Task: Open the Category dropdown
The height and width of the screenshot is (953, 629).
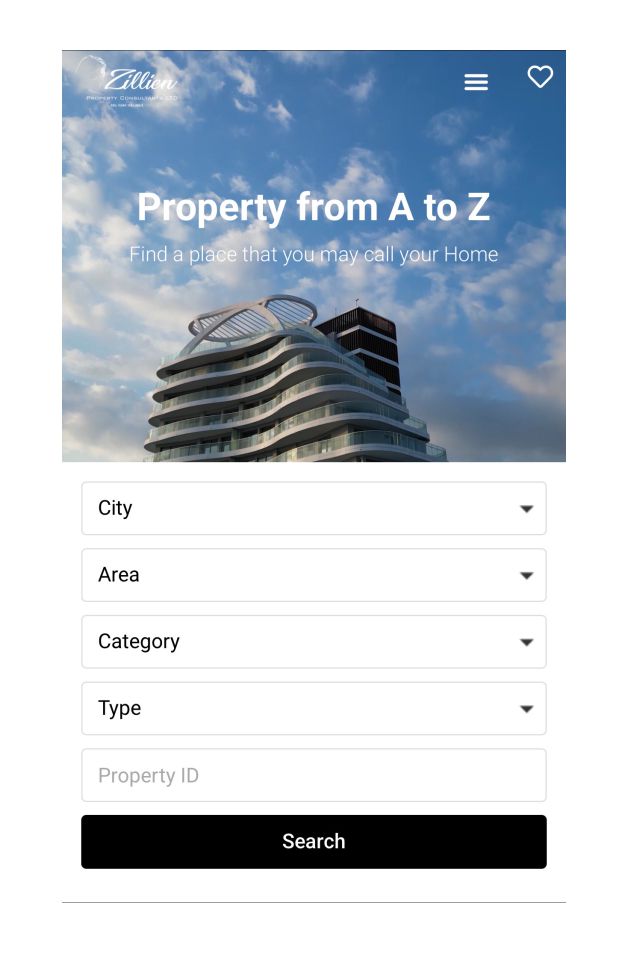Action: tap(313, 642)
